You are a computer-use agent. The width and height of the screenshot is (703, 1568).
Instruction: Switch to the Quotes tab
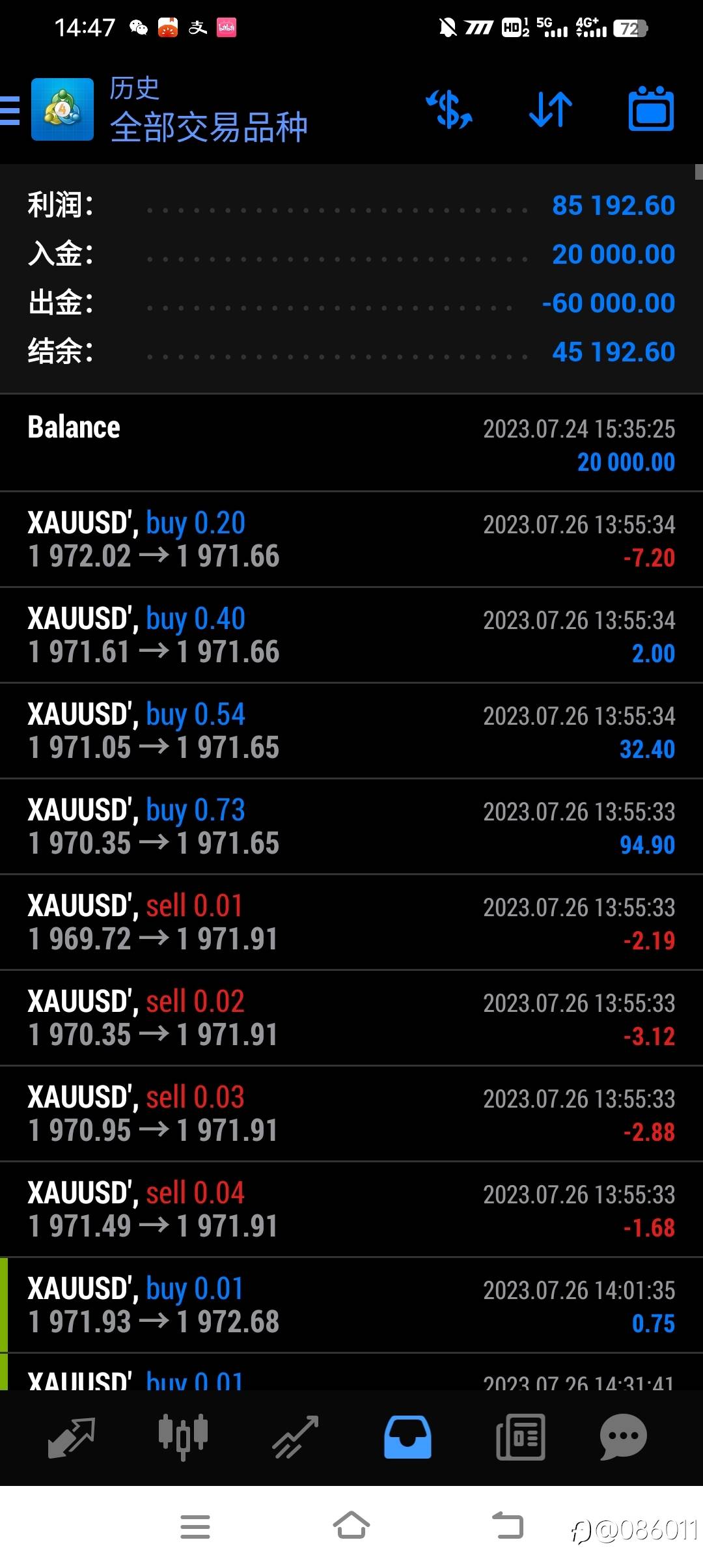pyautogui.click(x=72, y=1437)
